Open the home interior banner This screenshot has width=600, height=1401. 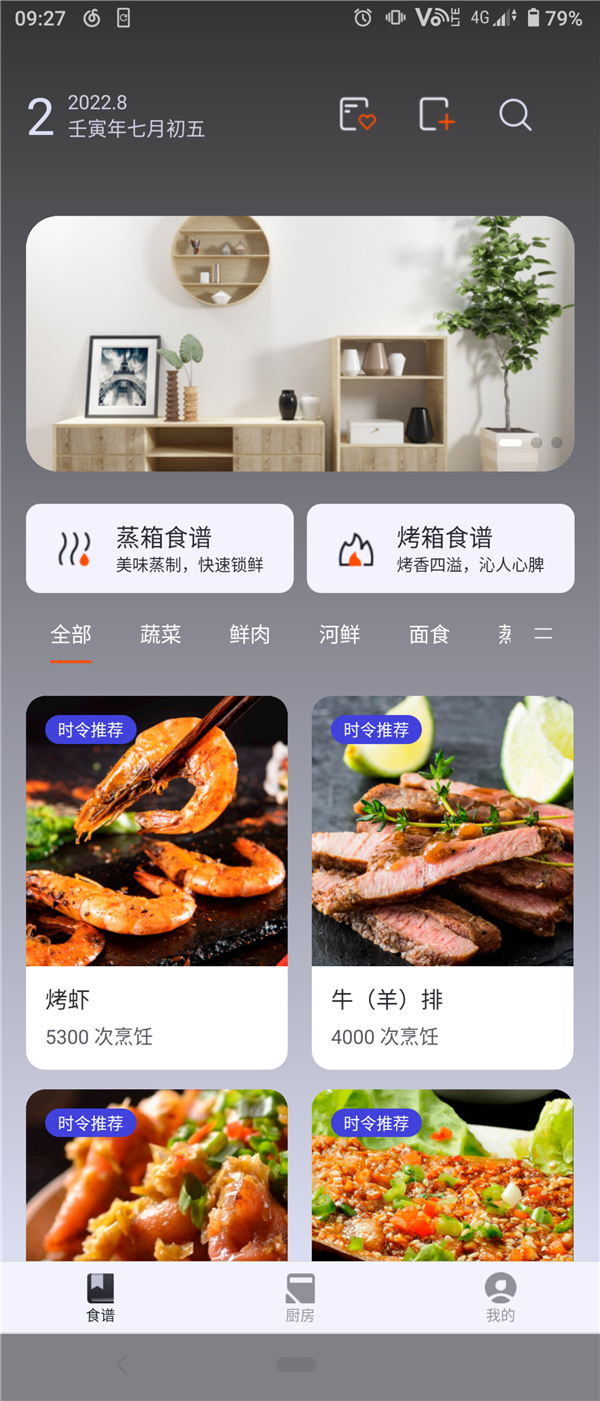pyautogui.click(x=300, y=343)
